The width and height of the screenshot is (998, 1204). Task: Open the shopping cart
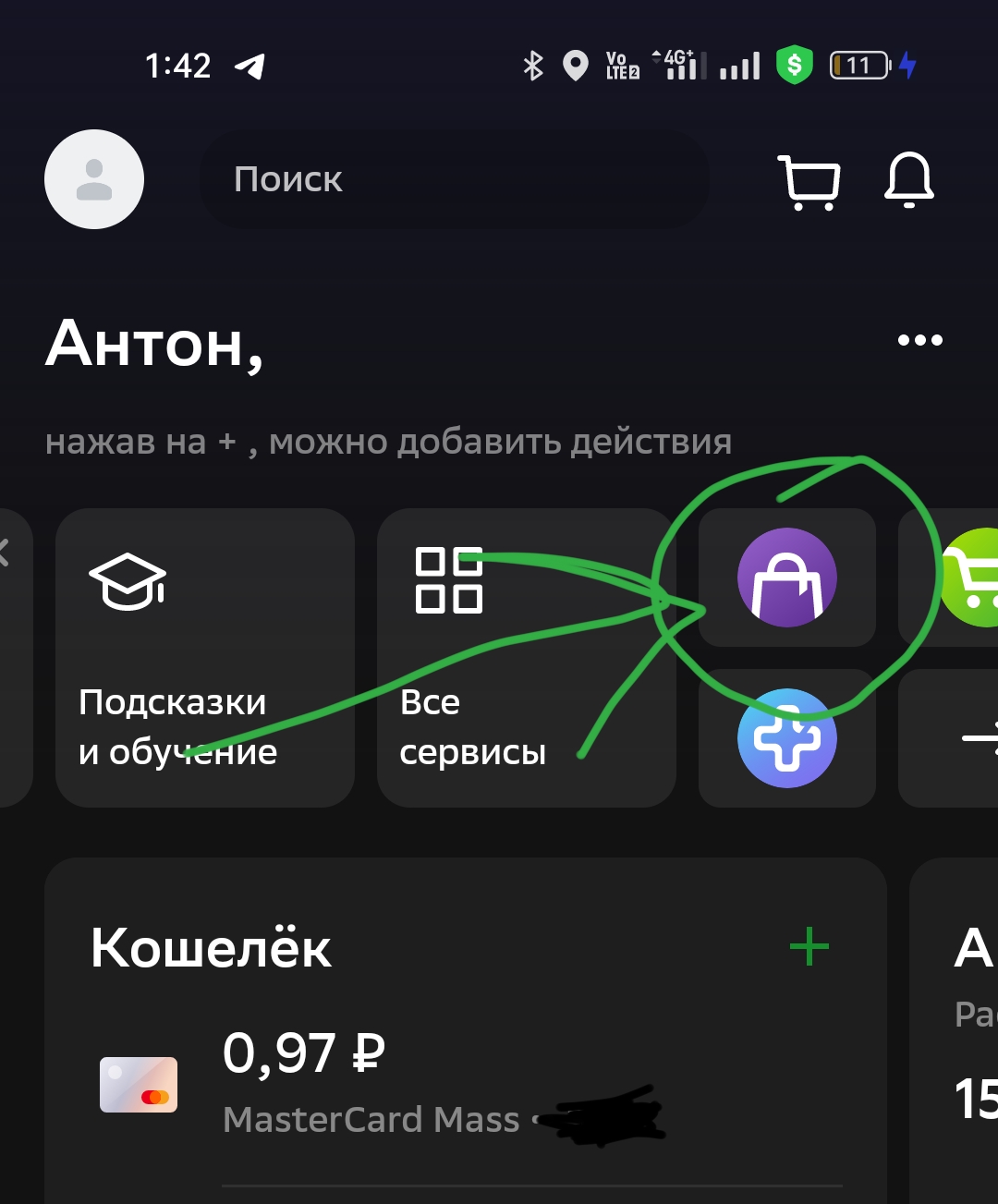[x=810, y=181]
